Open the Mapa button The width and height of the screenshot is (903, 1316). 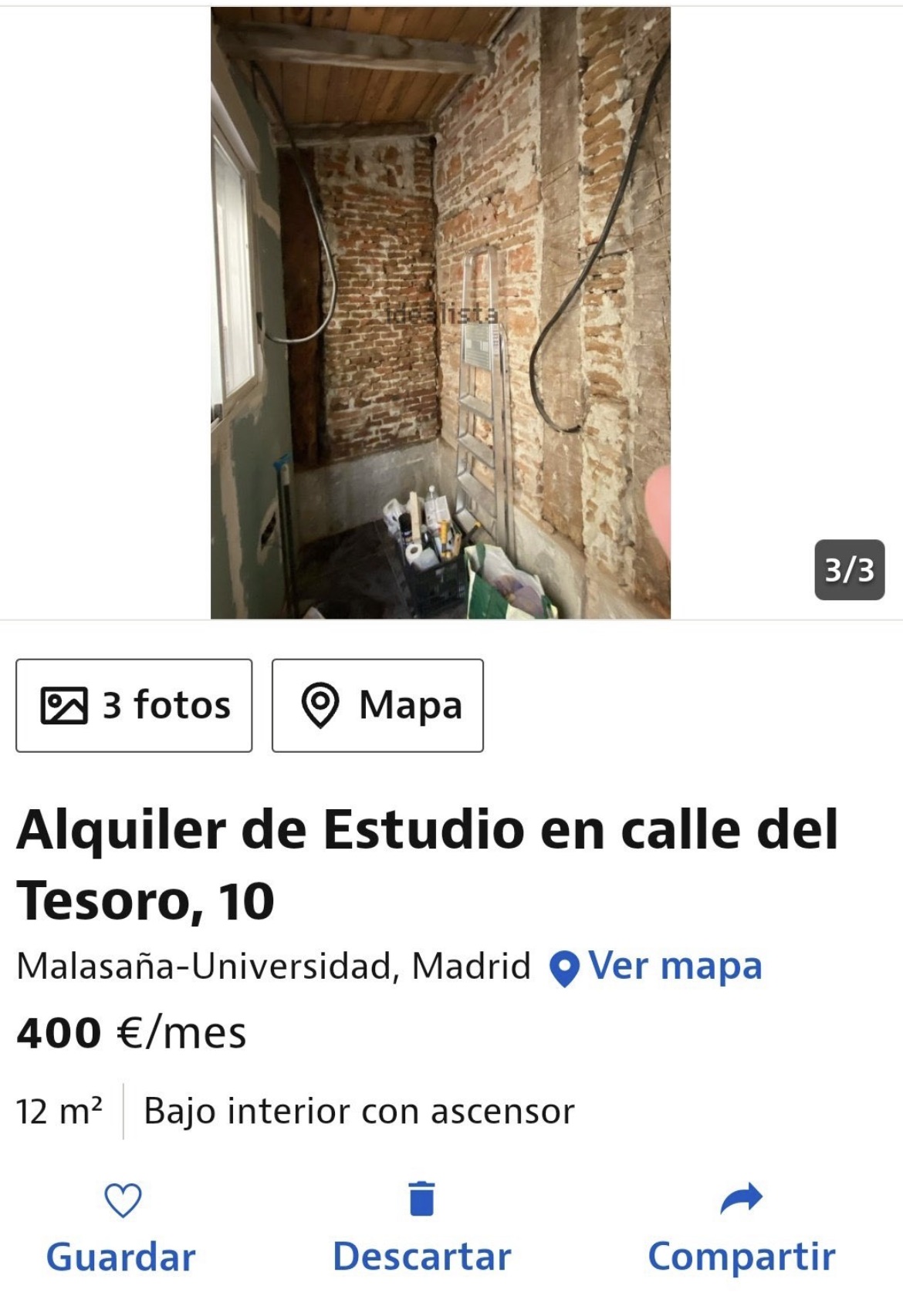(x=377, y=705)
